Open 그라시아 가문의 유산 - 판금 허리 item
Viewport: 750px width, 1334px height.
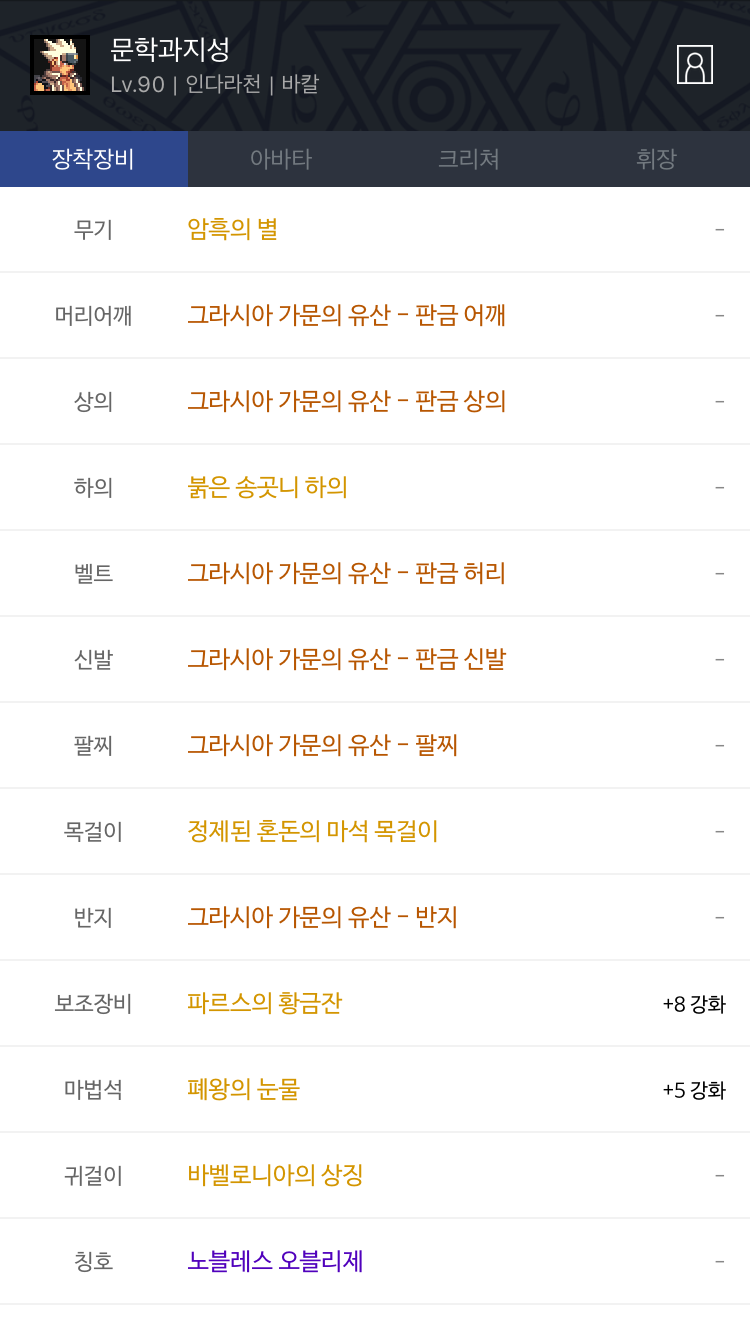346,573
